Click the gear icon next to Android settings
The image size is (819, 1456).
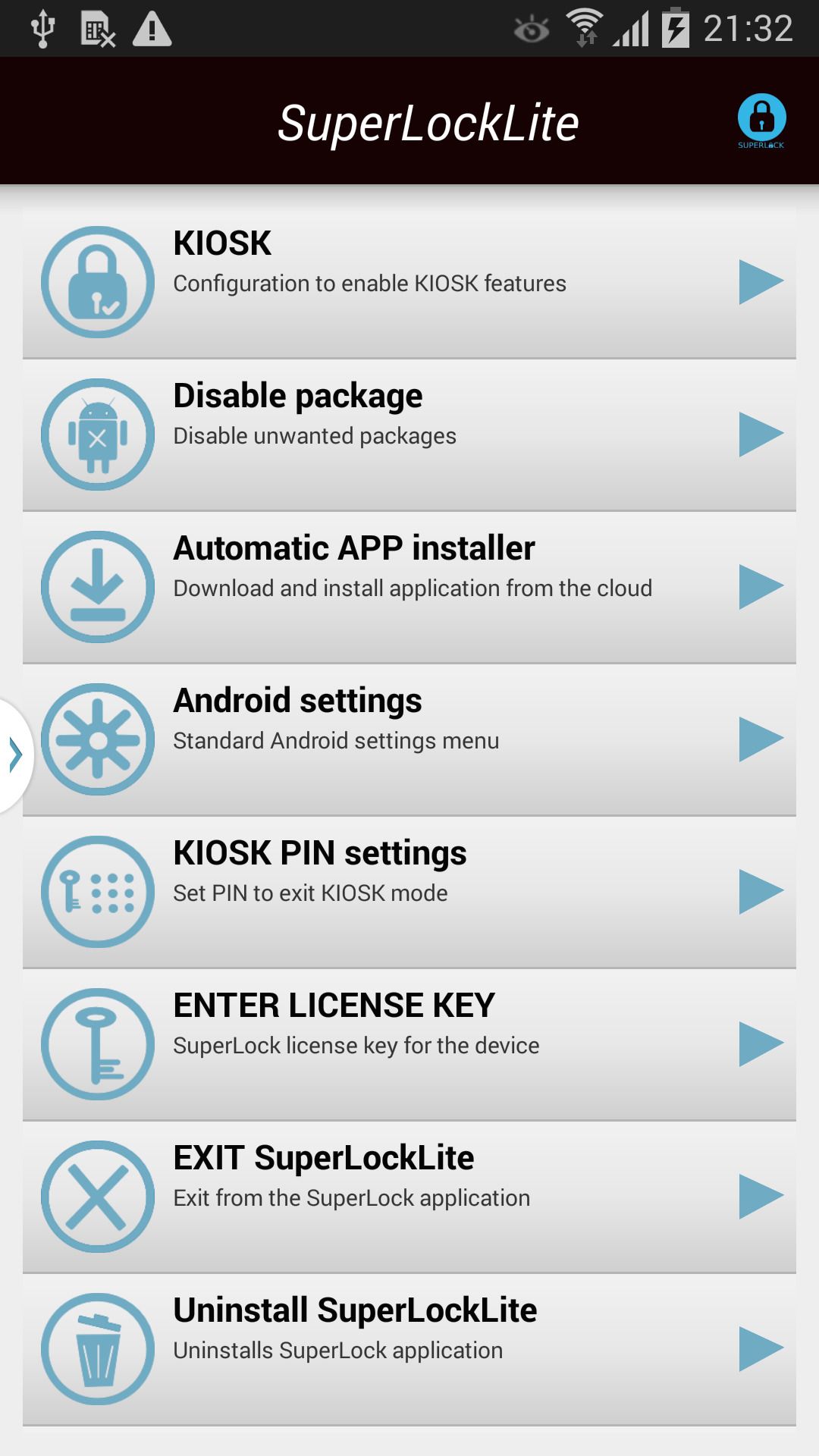(99, 739)
